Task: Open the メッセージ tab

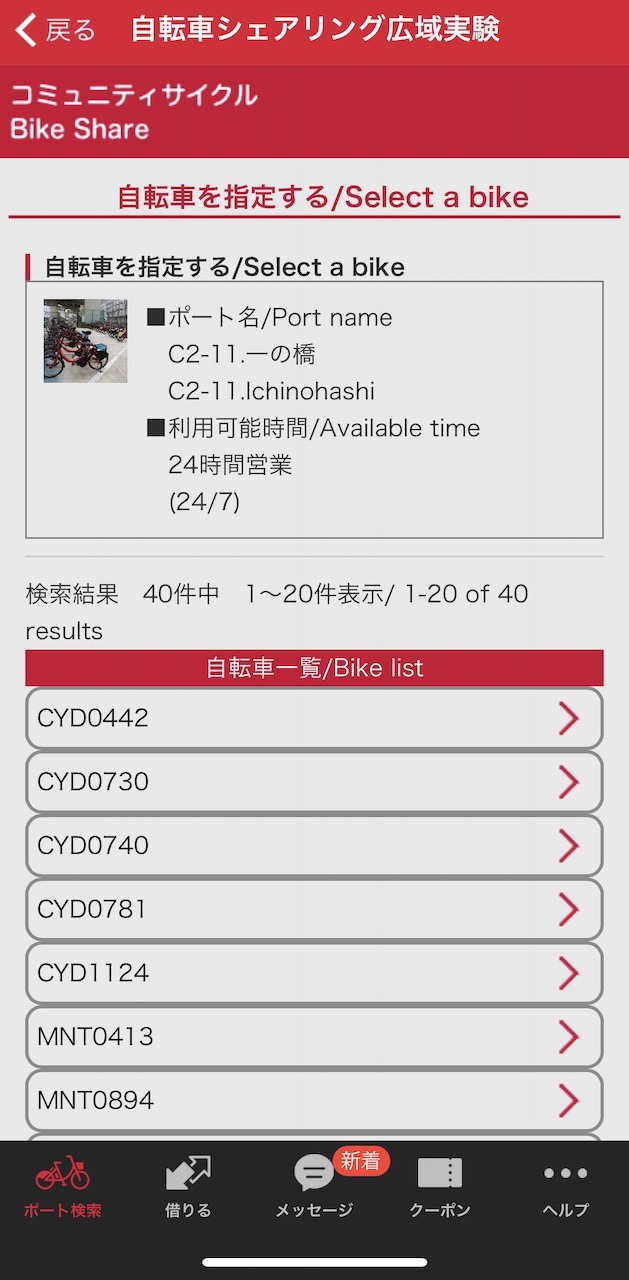Action: [x=314, y=1188]
